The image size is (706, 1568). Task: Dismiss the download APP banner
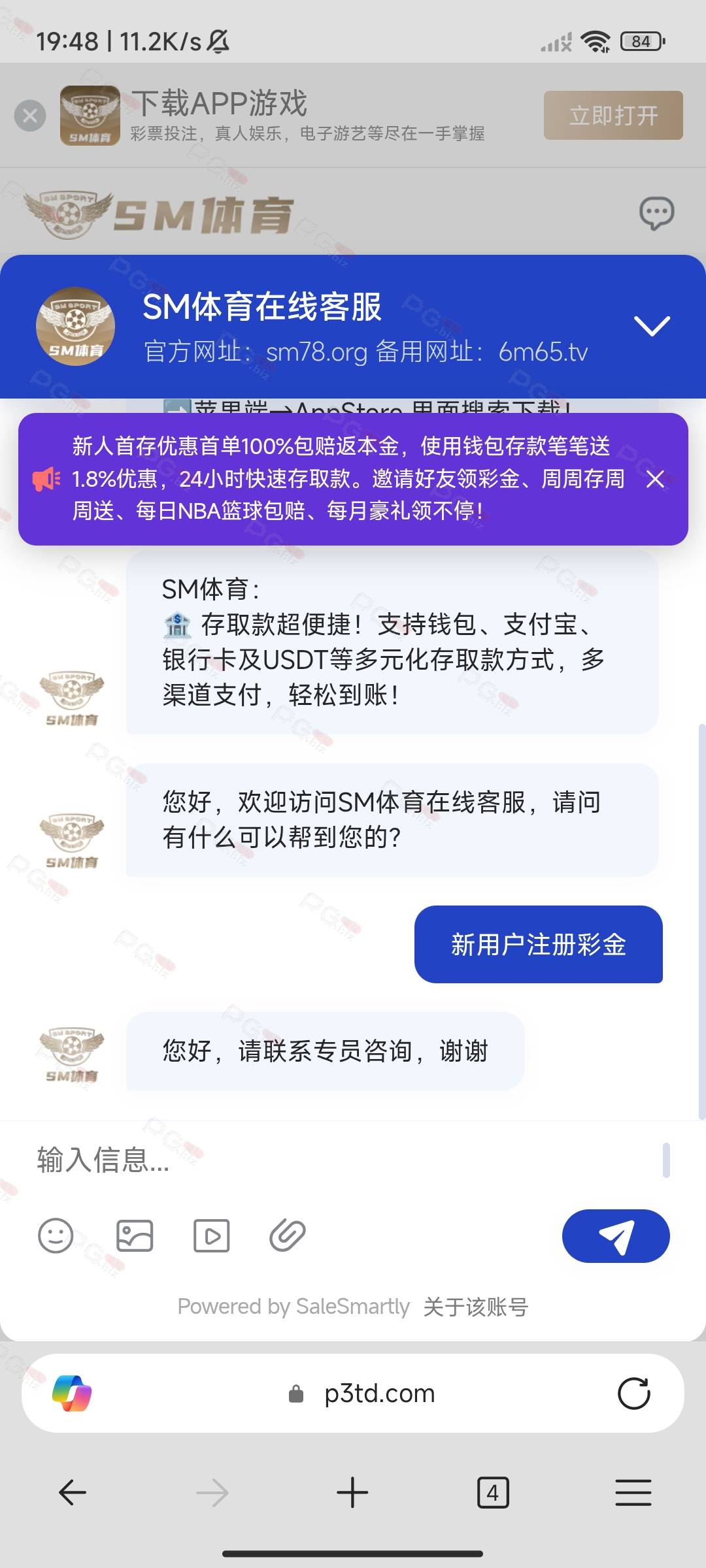point(30,116)
